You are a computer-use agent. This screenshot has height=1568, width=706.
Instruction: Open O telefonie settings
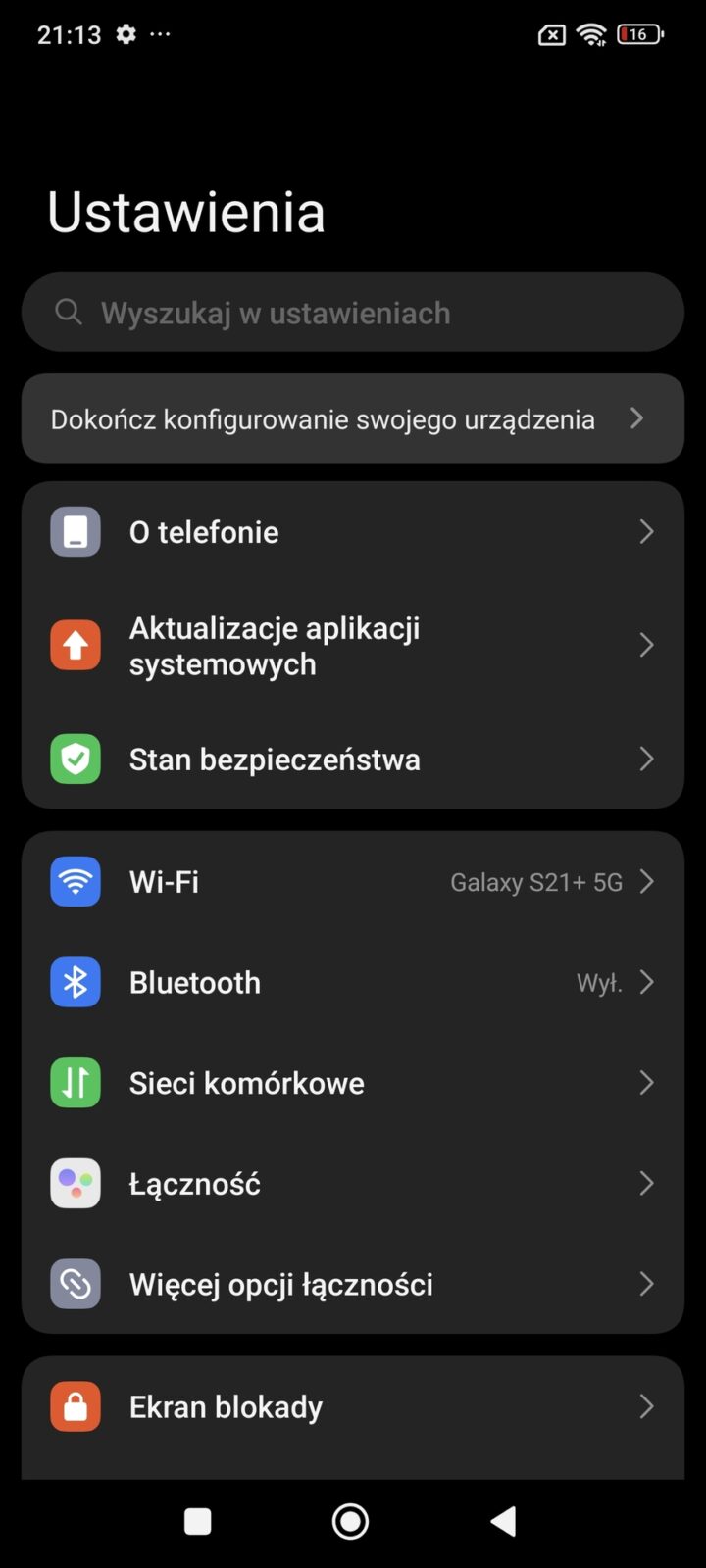pyautogui.click(x=353, y=532)
